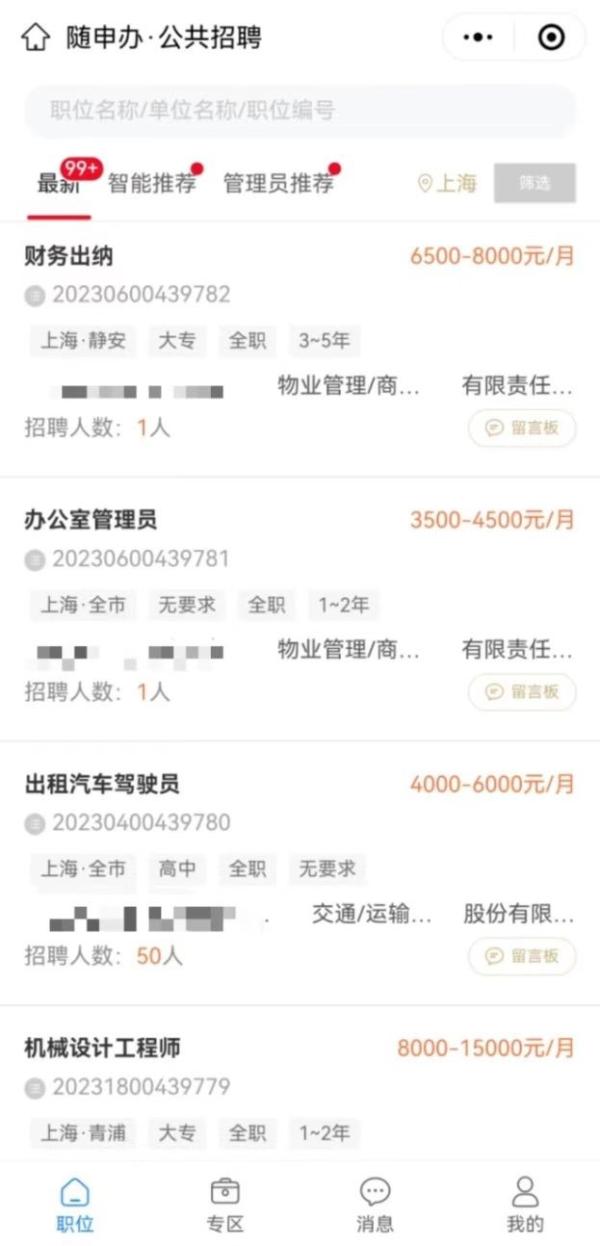Open the 机械设计工程师 job listing

pyautogui.click(x=102, y=1049)
